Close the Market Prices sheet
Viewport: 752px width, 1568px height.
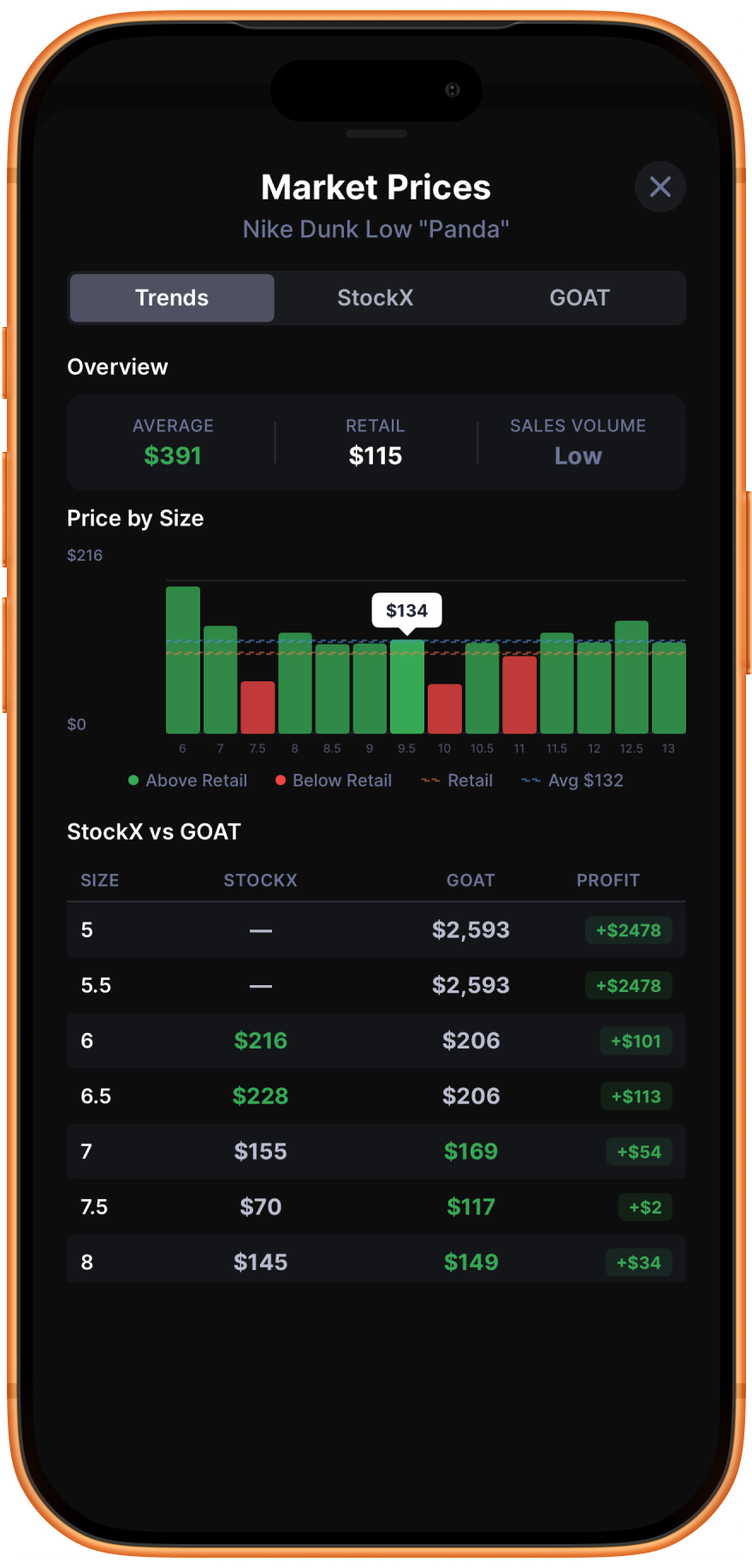click(x=660, y=187)
